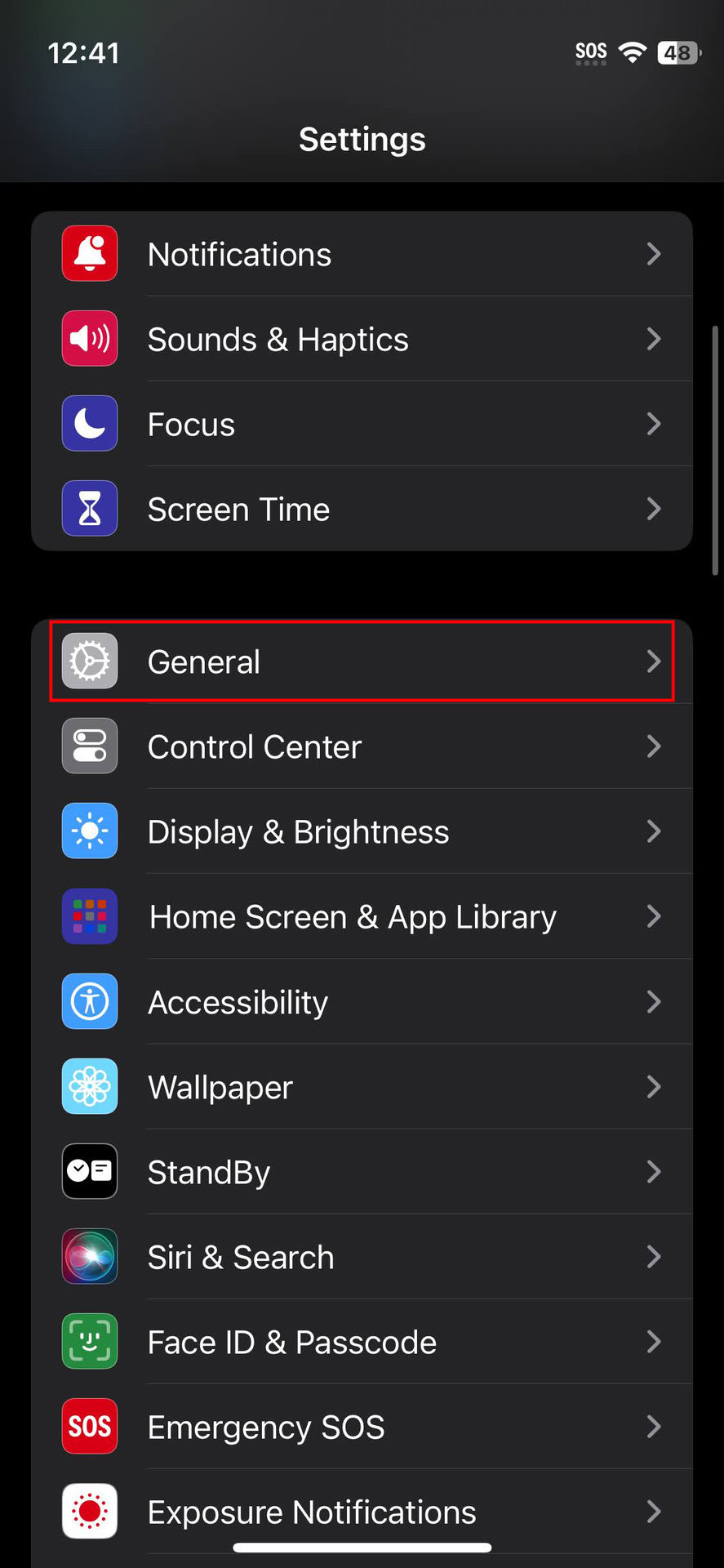The image size is (724, 1568).
Task: Open General settings
Action: click(x=362, y=661)
